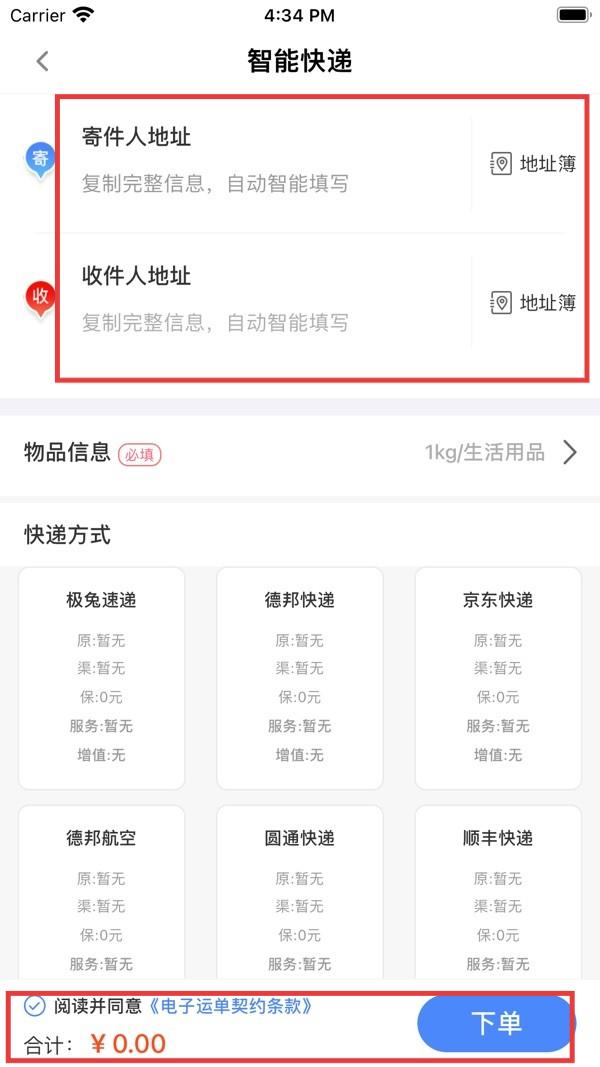600x1067 pixels.
Task: Choose 德邦快递 courier card
Action: pyautogui.click(x=300, y=677)
